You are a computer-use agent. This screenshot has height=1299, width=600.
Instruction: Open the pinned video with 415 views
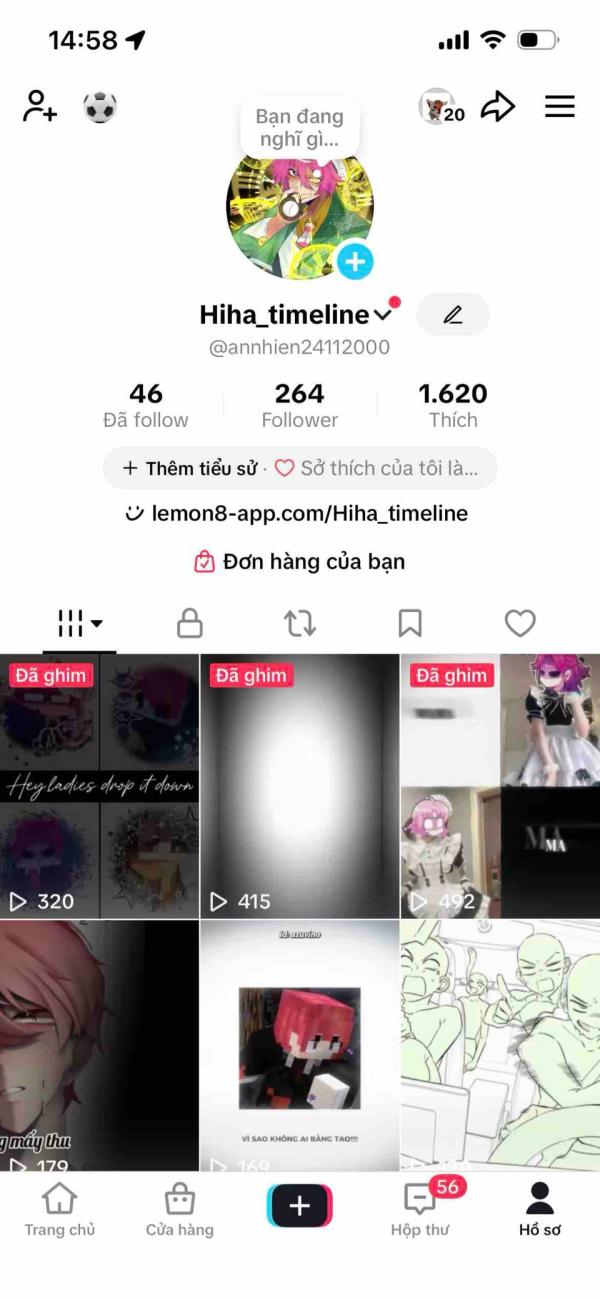(299, 786)
